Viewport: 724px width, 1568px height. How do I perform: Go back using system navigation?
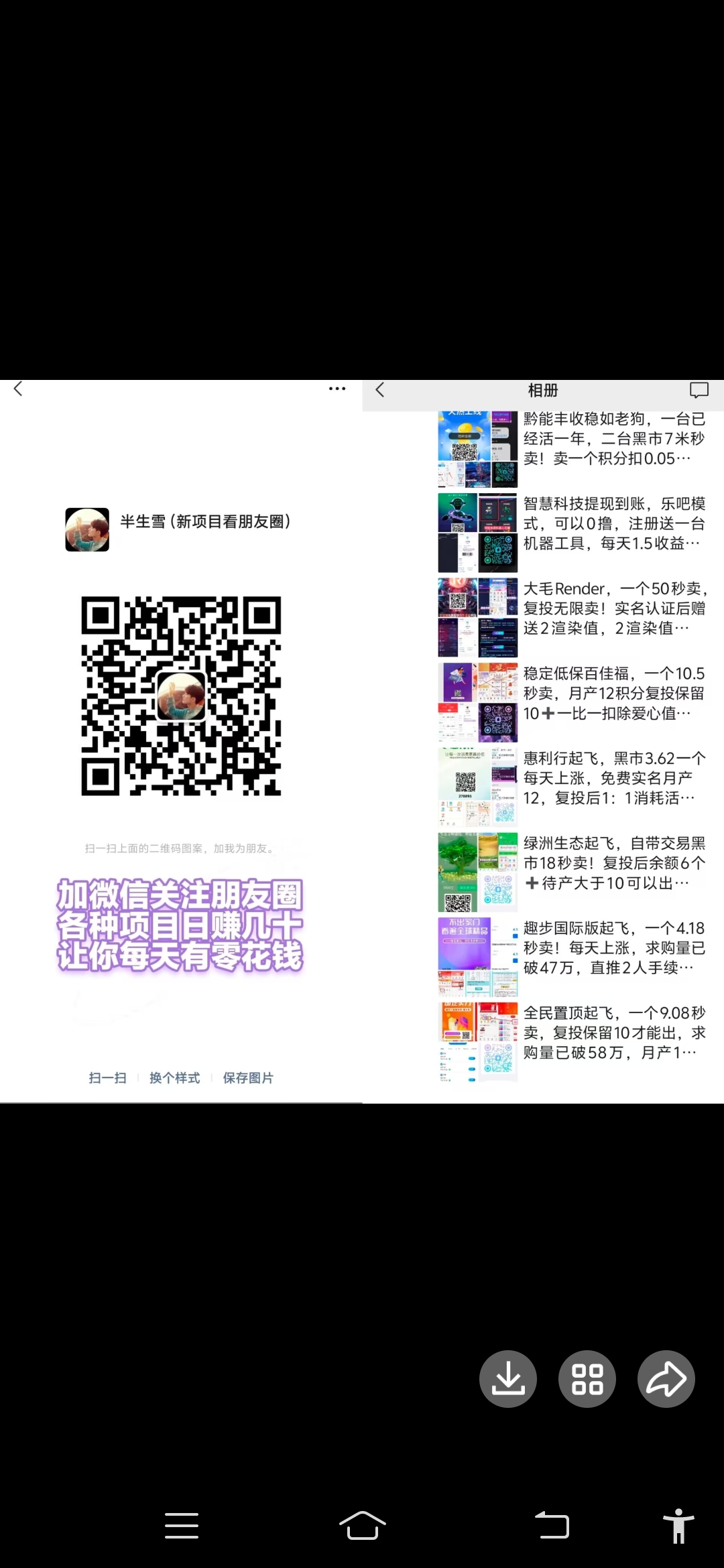(552, 1526)
